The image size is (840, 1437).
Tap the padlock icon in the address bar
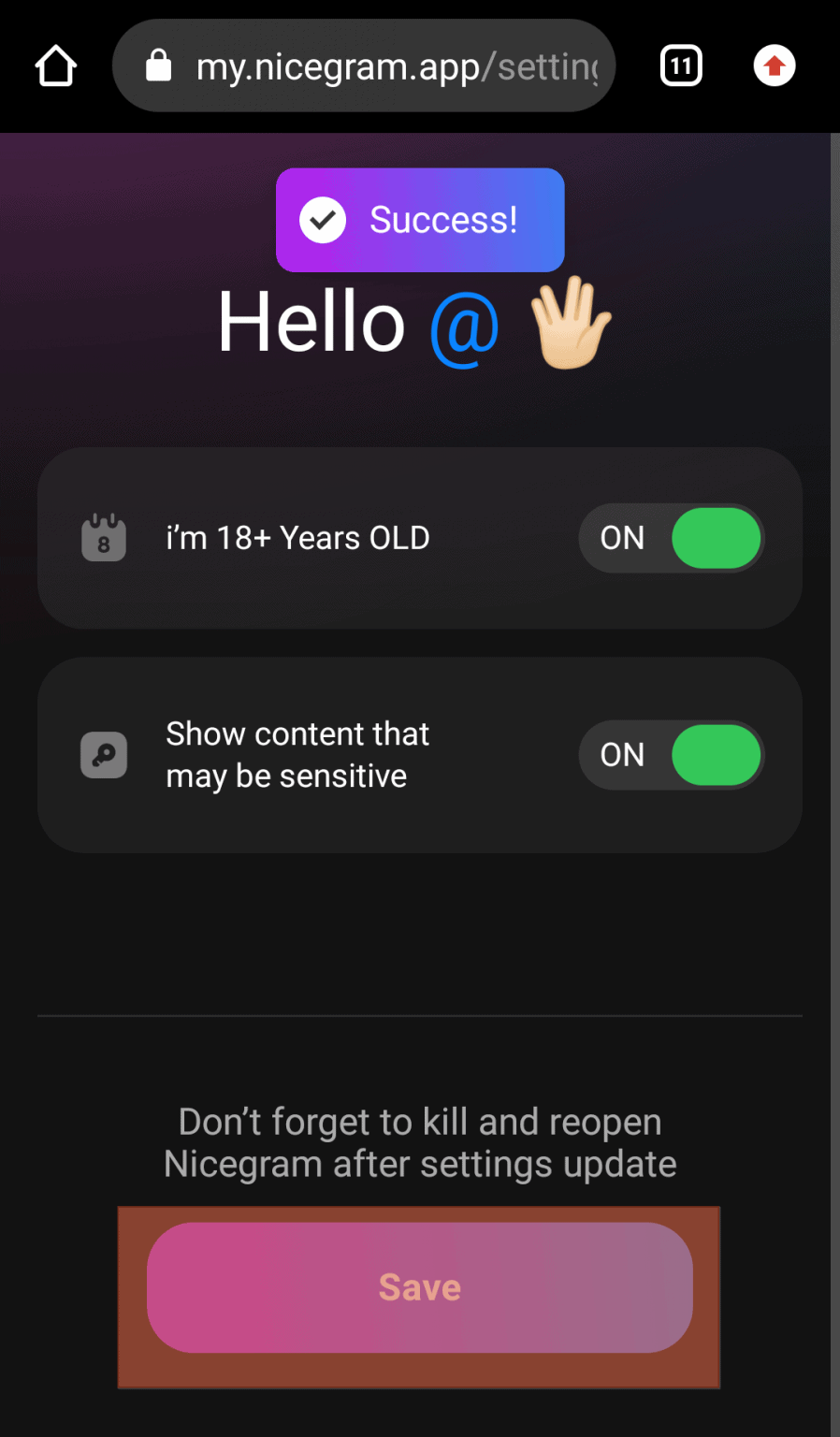[x=159, y=65]
